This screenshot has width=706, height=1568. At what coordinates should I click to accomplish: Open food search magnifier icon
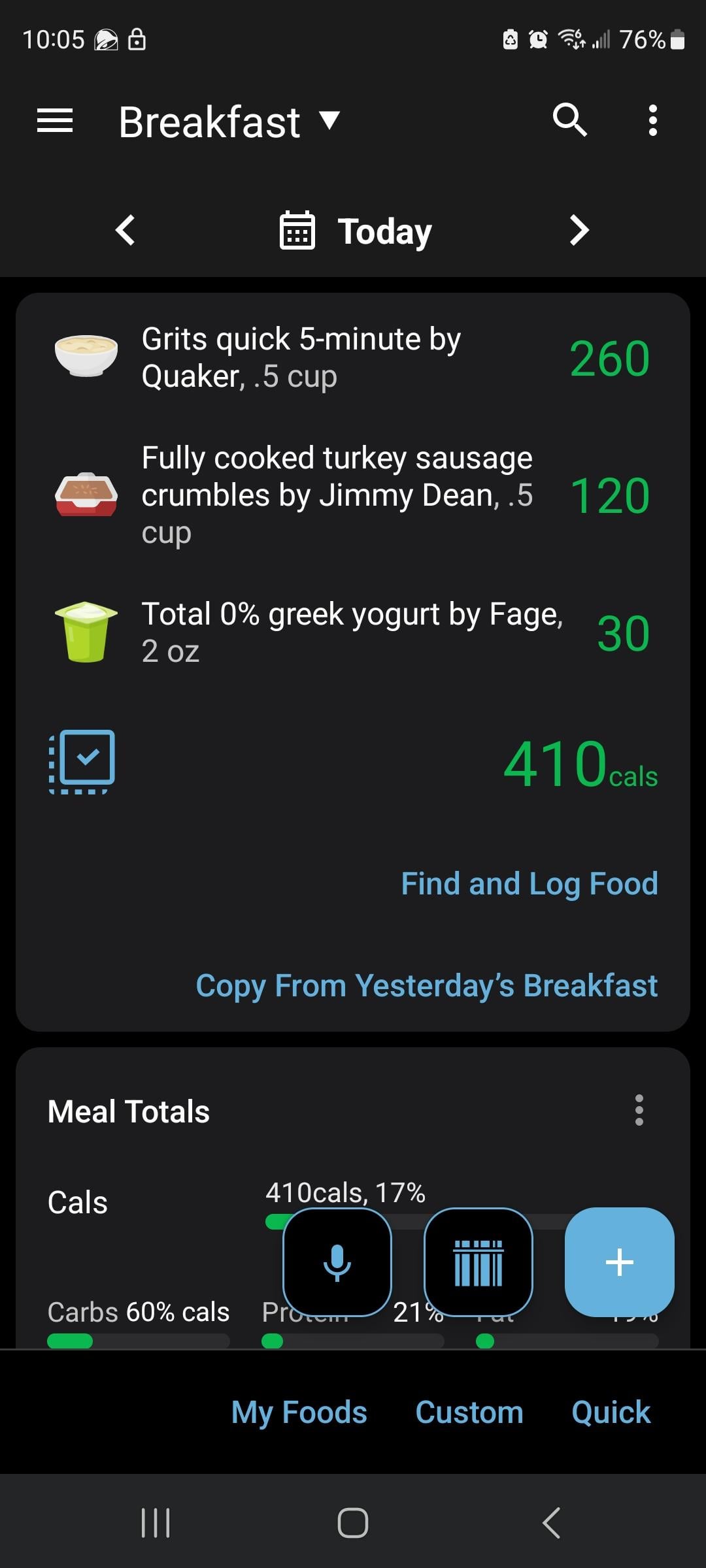pos(570,120)
